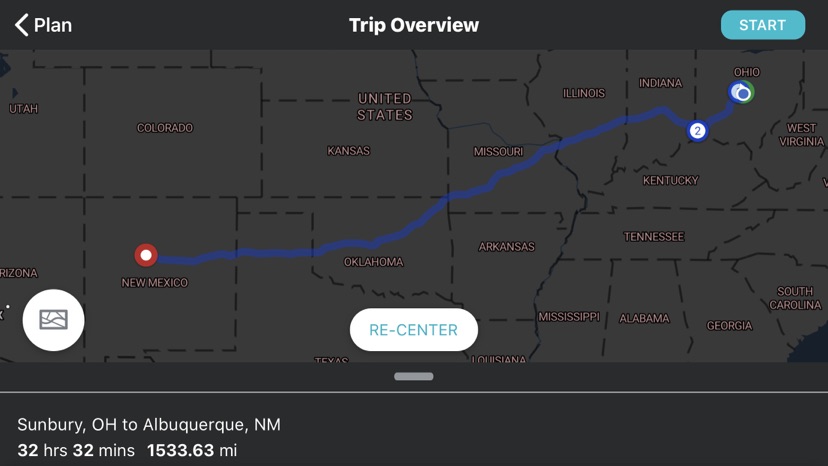This screenshot has height=466, width=828.
Task: Select the Albuquerque destination marker
Action: (146, 255)
